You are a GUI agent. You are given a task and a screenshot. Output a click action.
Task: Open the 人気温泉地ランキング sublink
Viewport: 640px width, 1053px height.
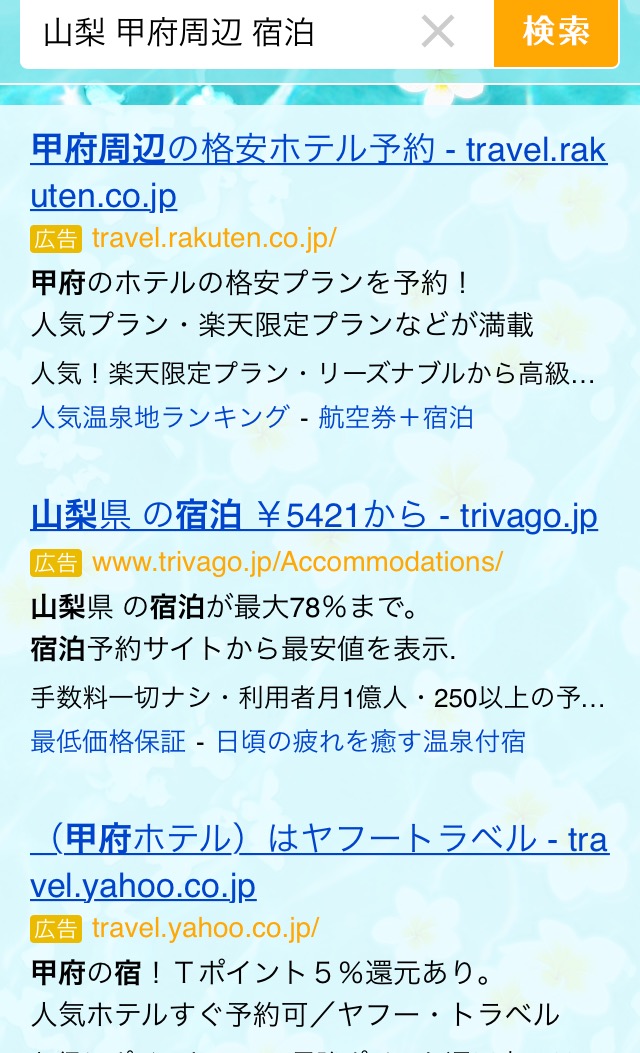(x=160, y=417)
